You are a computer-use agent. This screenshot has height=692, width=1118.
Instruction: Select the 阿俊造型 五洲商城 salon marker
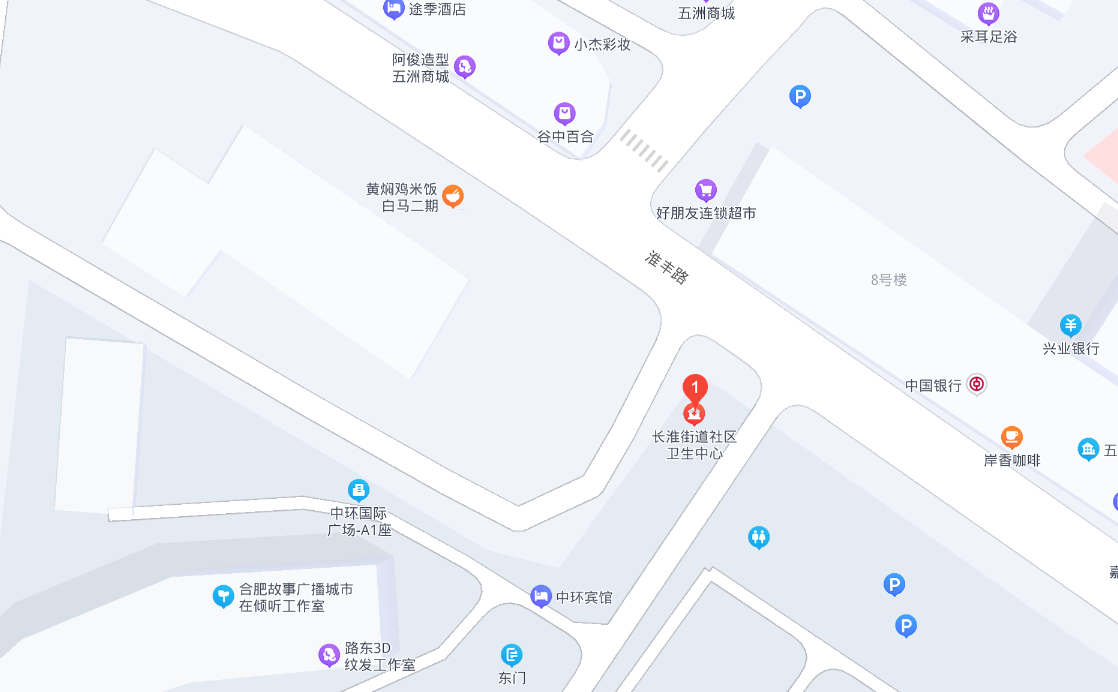[464, 67]
